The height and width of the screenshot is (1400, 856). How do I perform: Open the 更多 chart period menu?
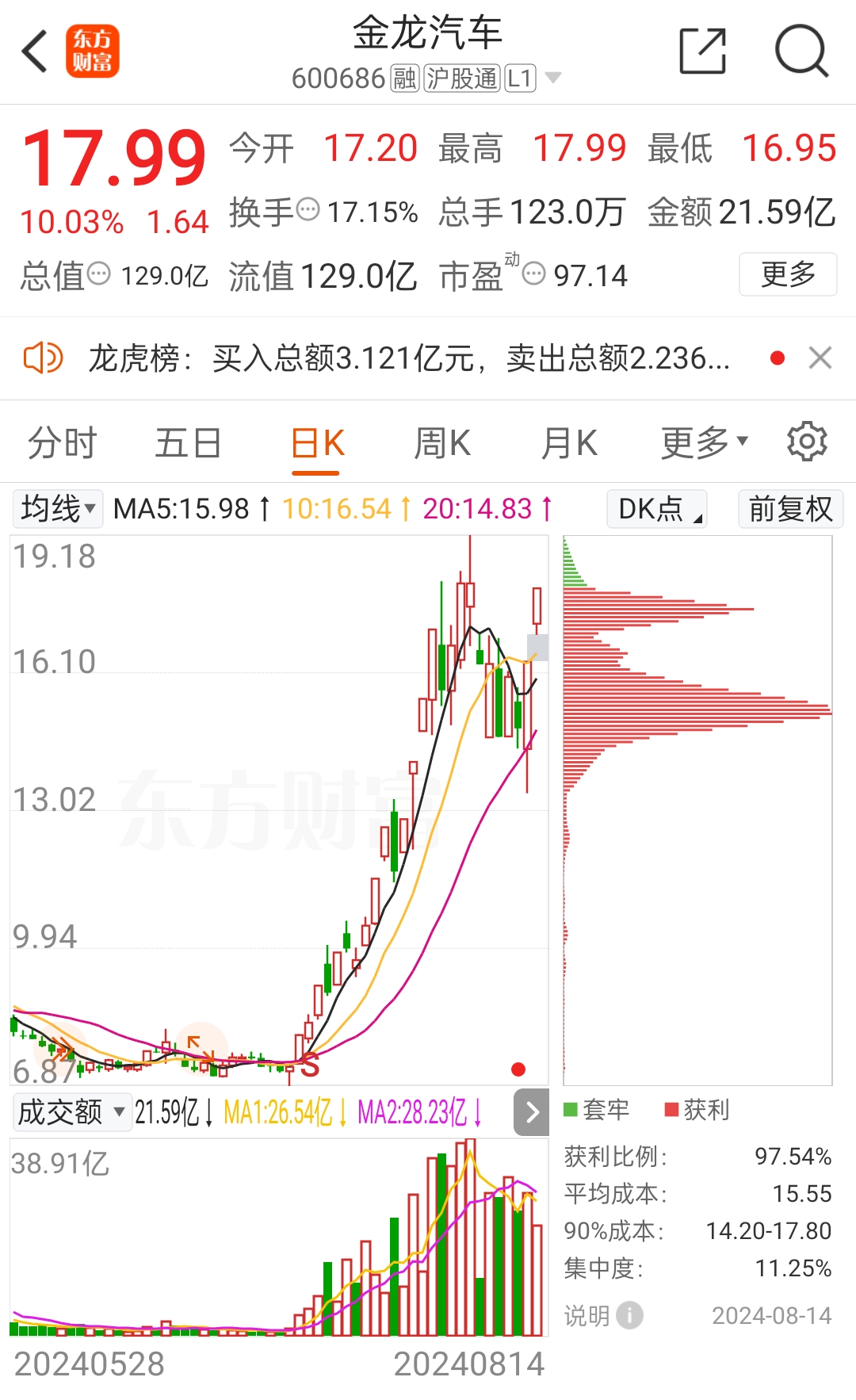pyautogui.click(x=701, y=442)
